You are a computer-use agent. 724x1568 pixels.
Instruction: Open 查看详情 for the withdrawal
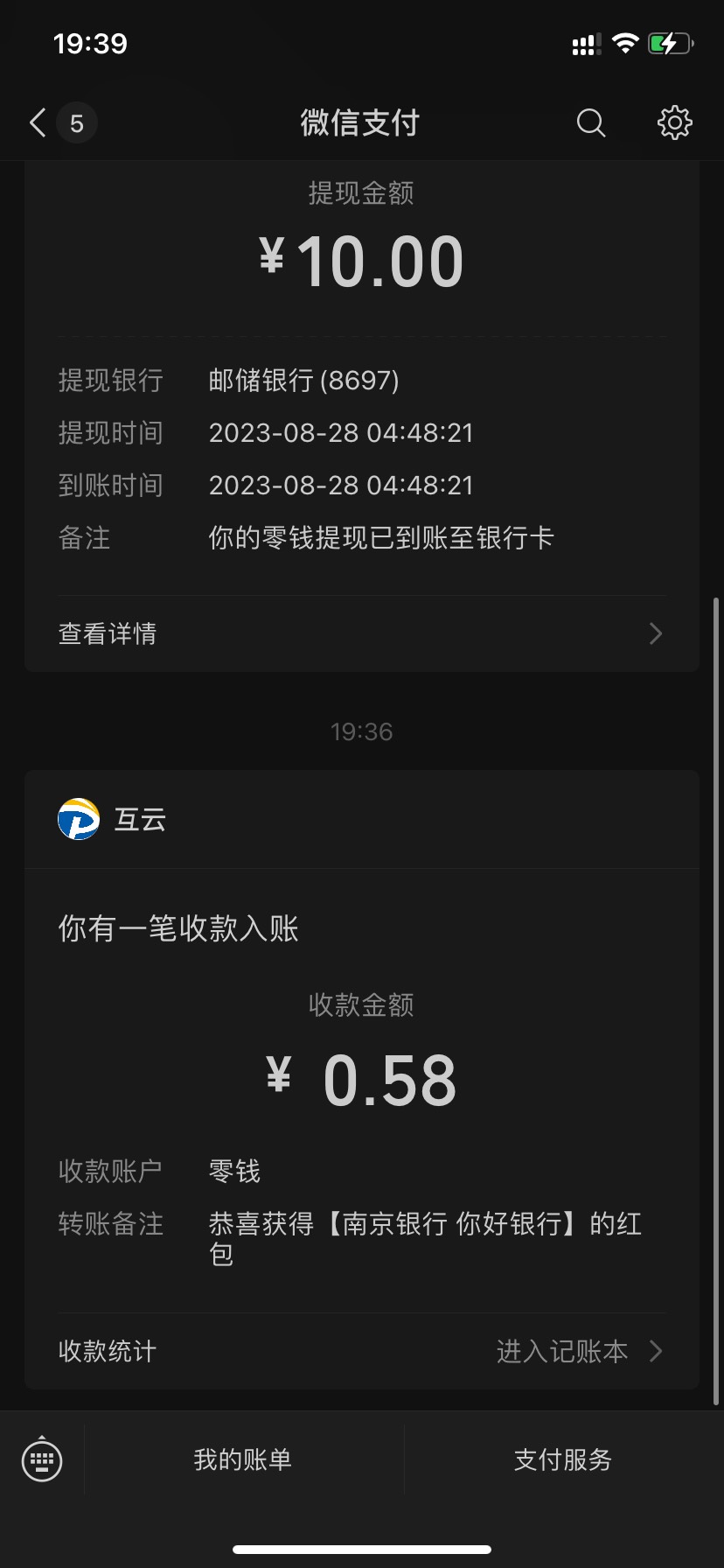tap(362, 633)
